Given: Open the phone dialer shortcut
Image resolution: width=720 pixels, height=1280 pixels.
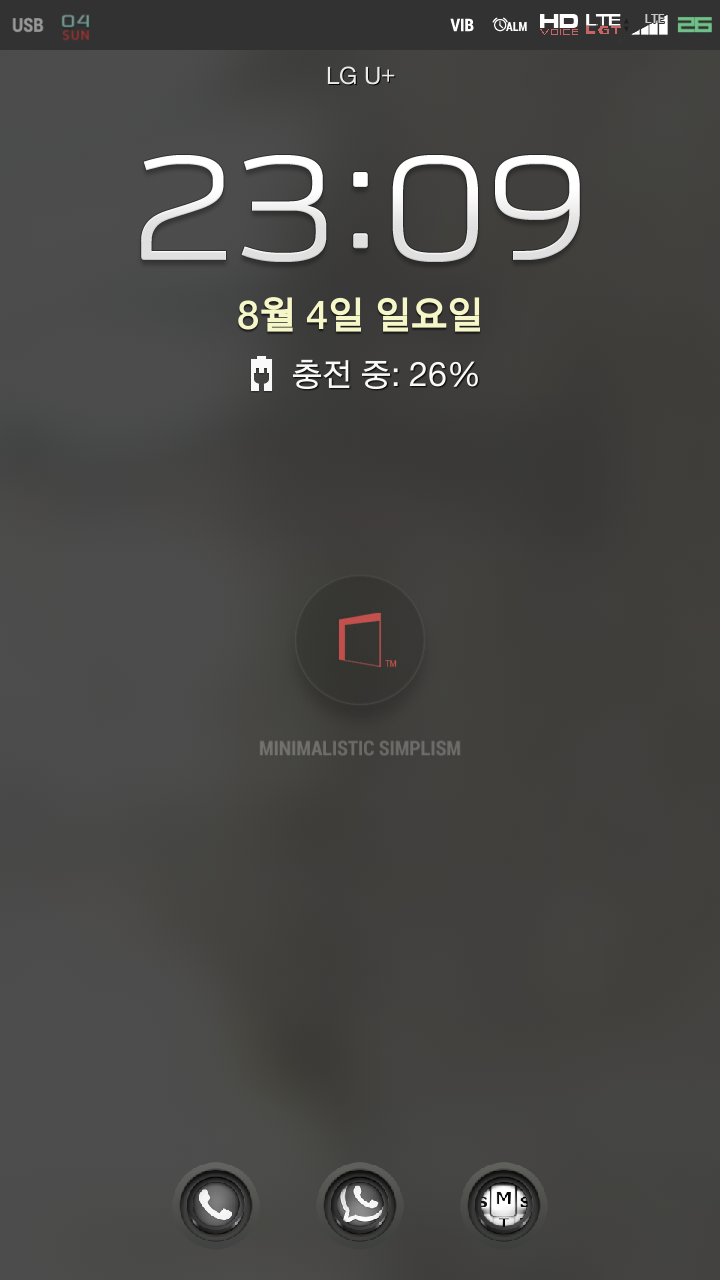Looking at the screenshot, I should 216,1205.
